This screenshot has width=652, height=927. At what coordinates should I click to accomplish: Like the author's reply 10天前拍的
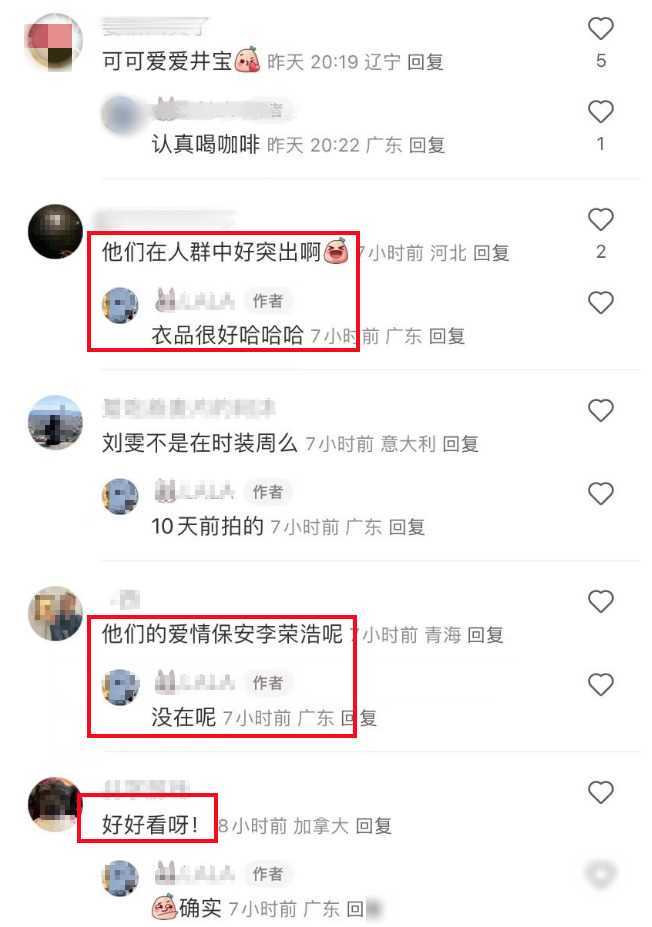tap(600, 493)
